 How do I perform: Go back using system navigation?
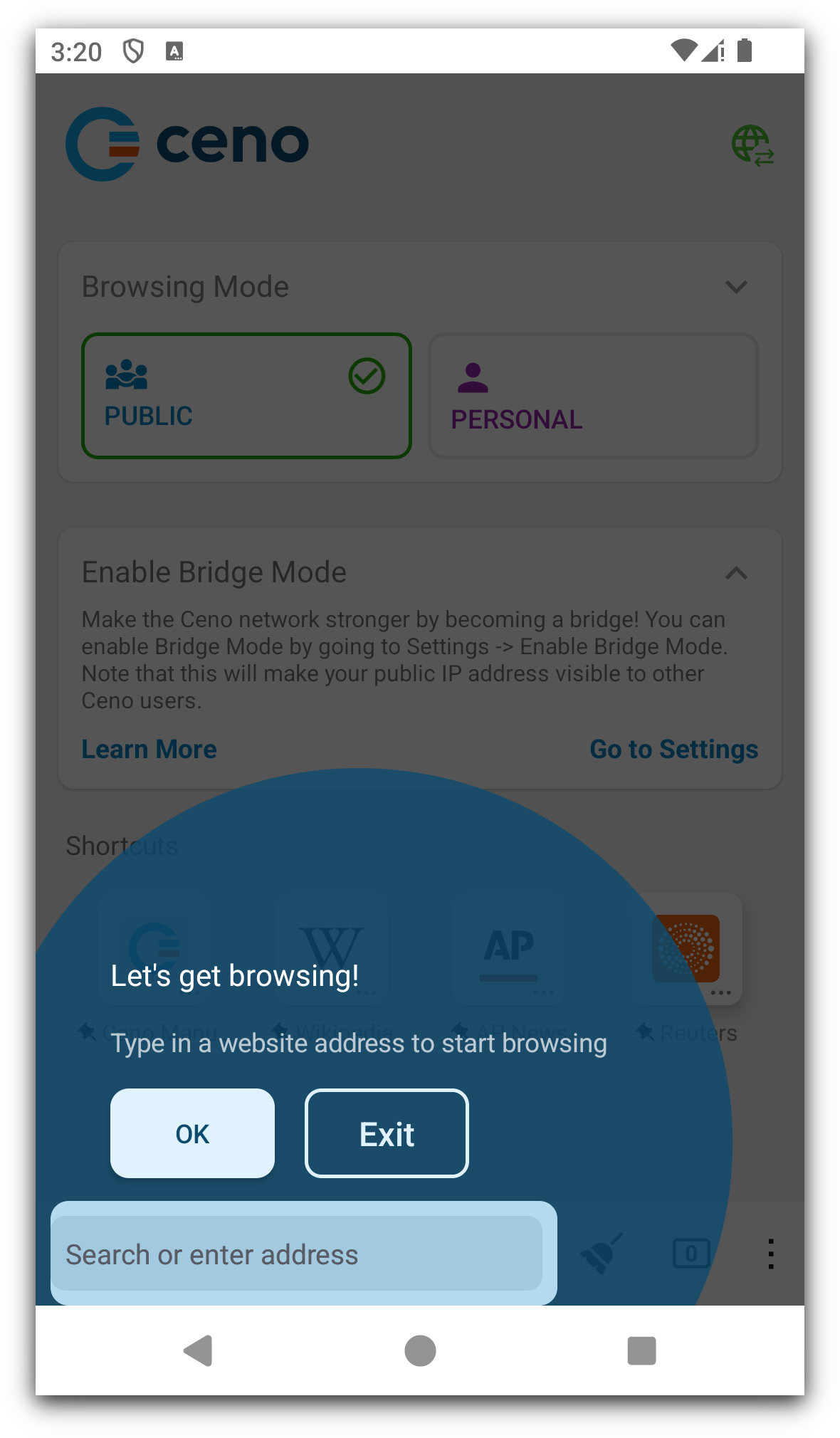coord(199,1350)
